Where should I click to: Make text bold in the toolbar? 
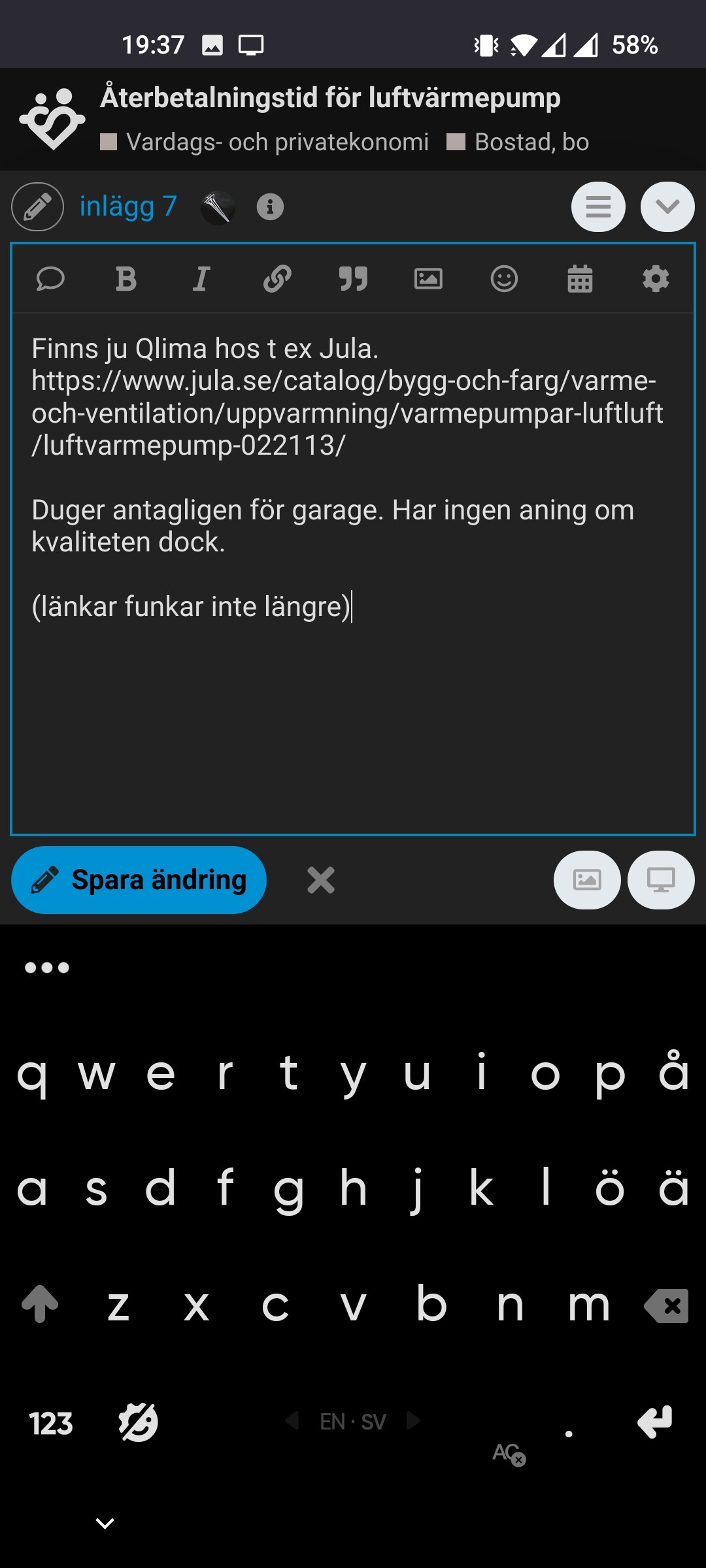pos(126,279)
